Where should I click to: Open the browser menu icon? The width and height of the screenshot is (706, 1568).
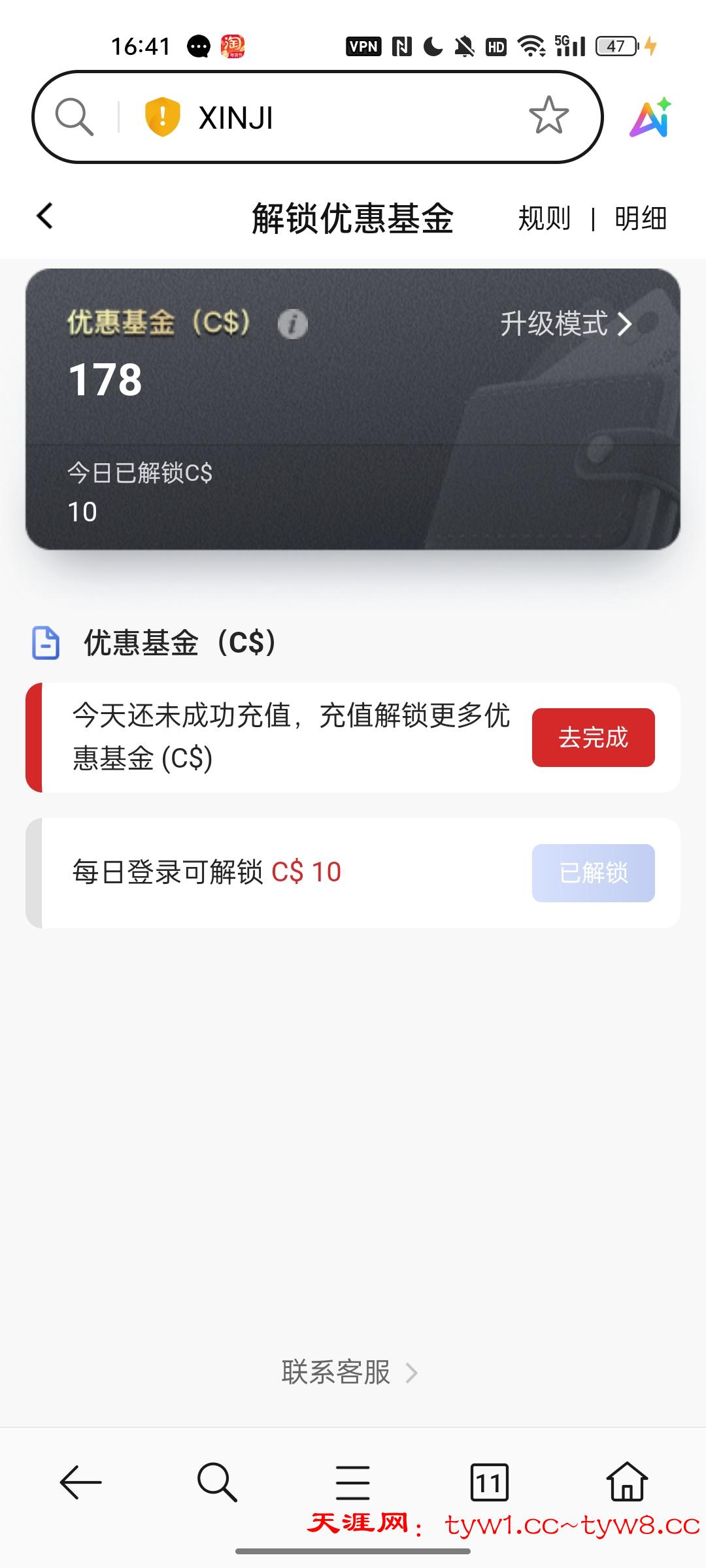353,1482
